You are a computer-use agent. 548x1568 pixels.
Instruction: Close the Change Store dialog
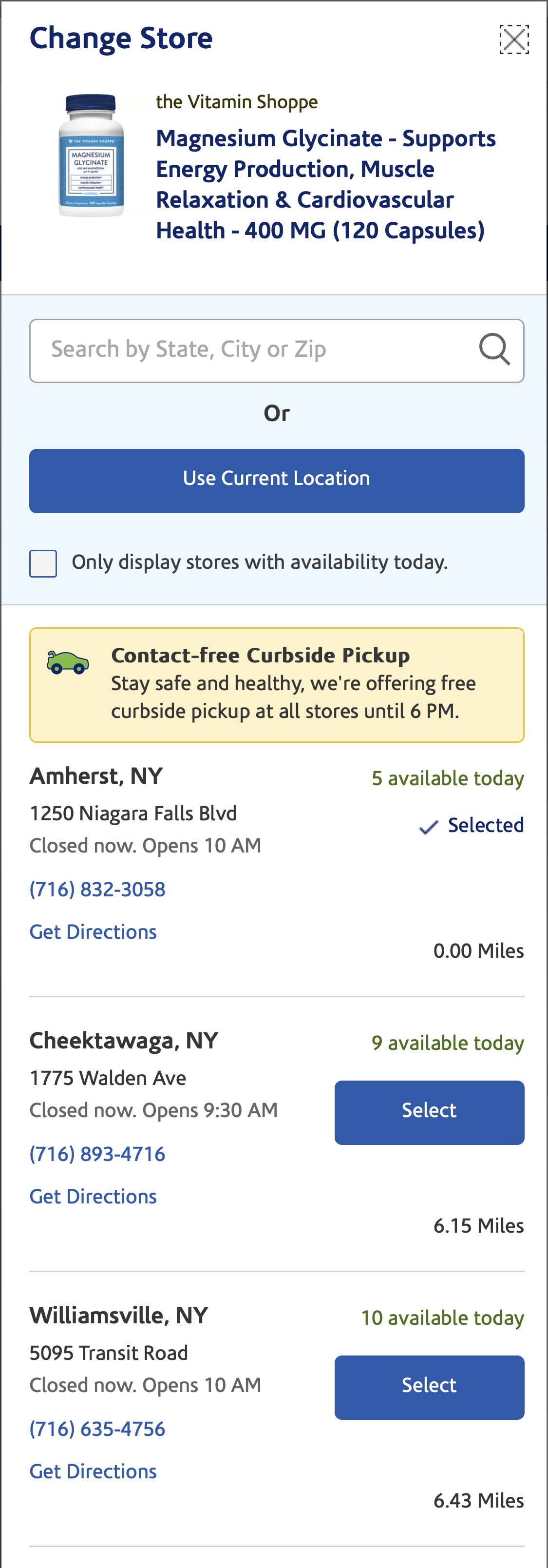(514, 39)
